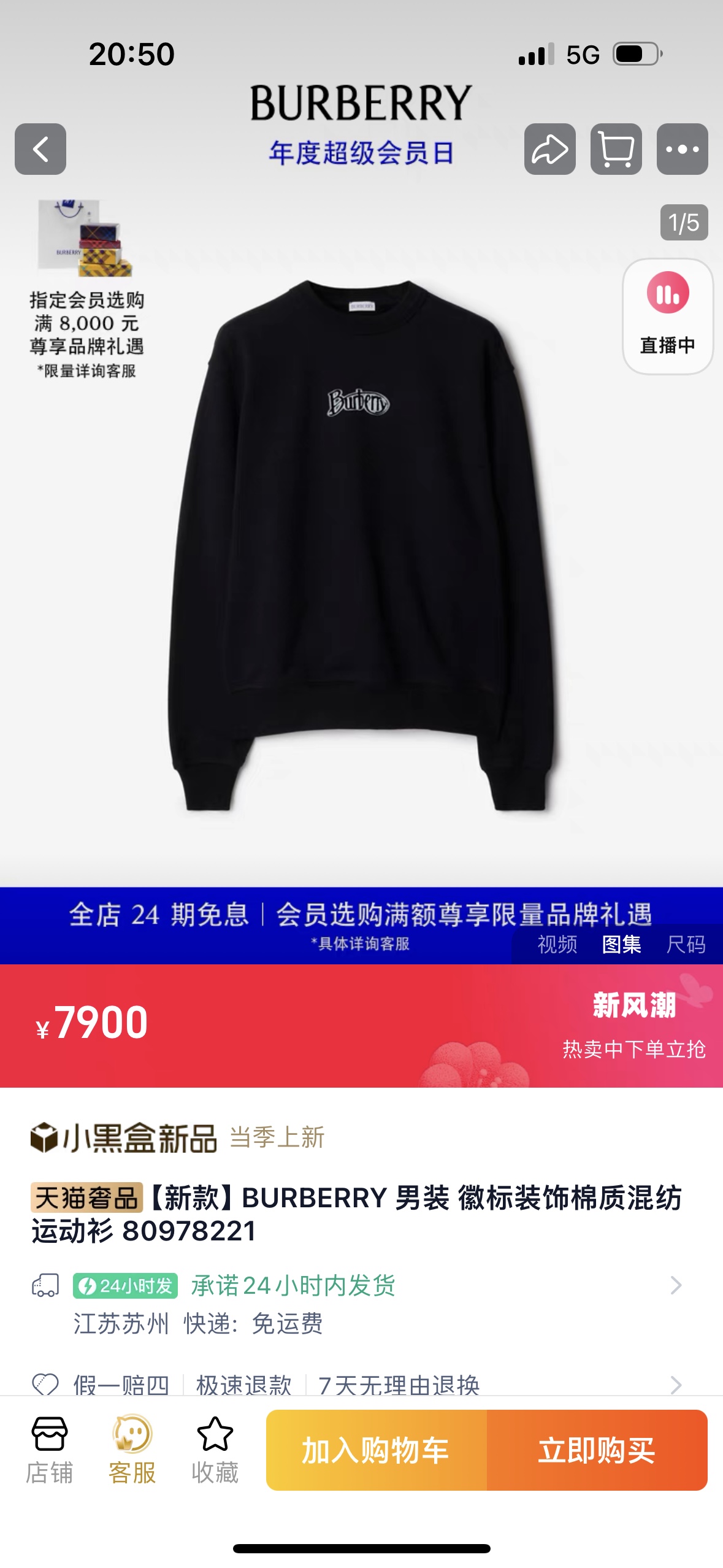723x1568 pixels.
Task: View the black sweatshirt product image
Action: click(x=362, y=546)
